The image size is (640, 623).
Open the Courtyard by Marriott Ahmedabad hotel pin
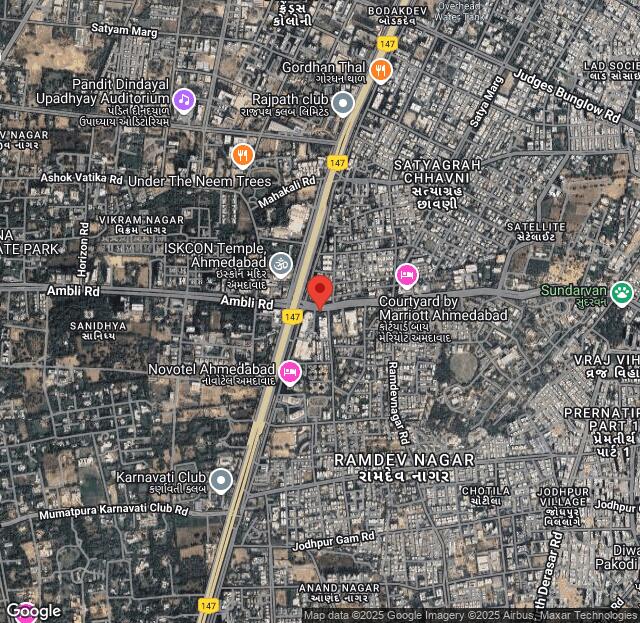[x=406, y=274]
